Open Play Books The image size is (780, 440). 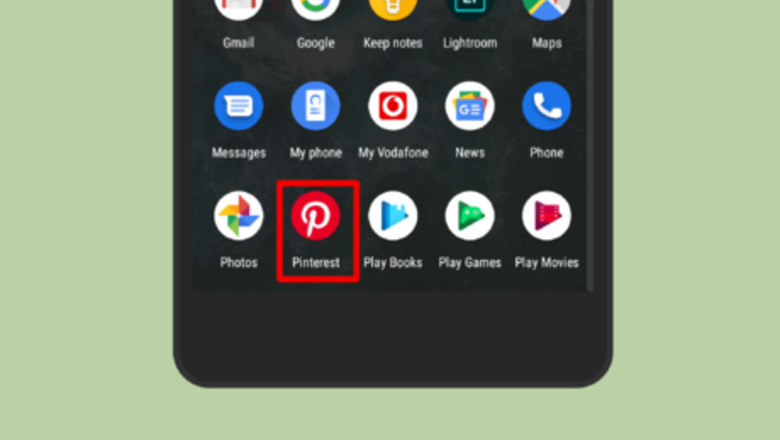392,216
